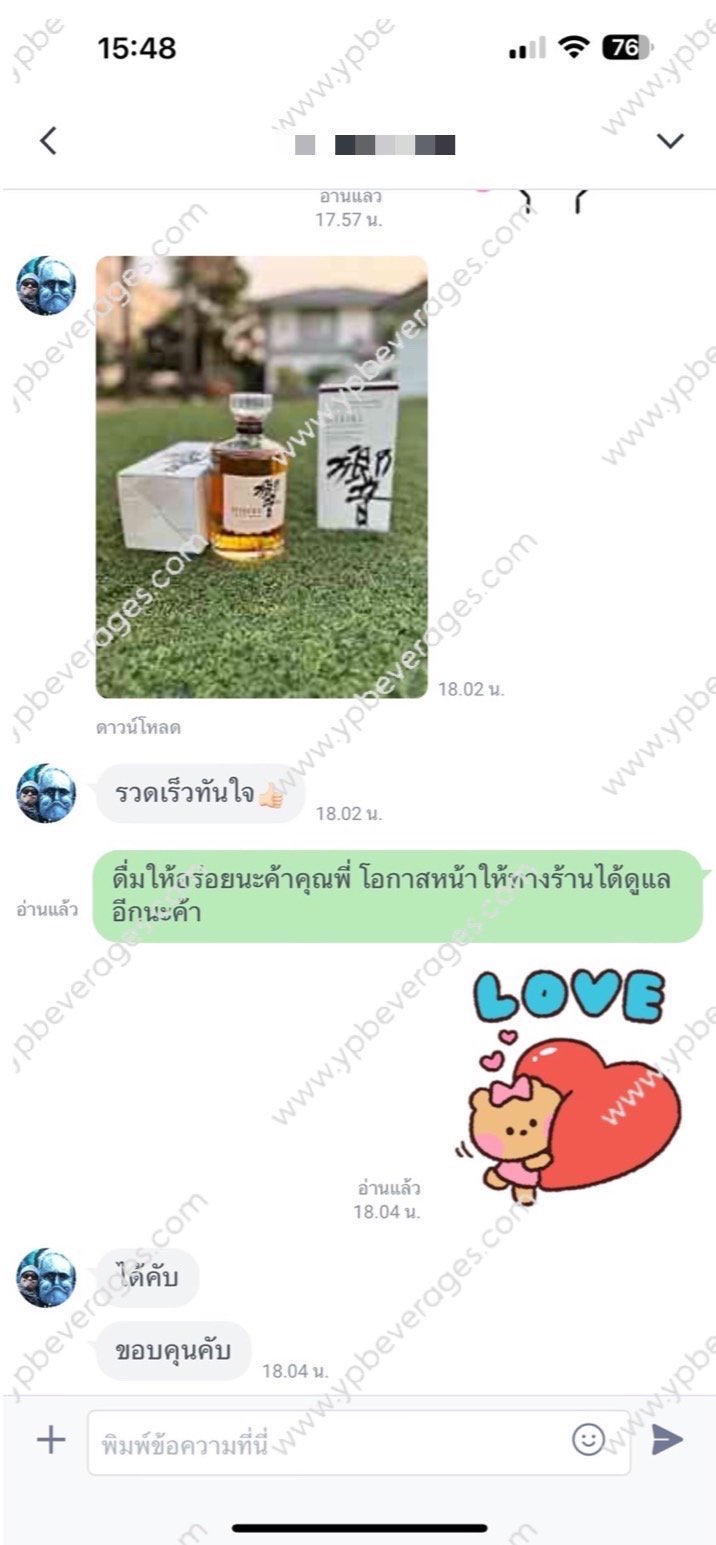
Task: Send the message with arrow icon
Action: (667, 1439)
